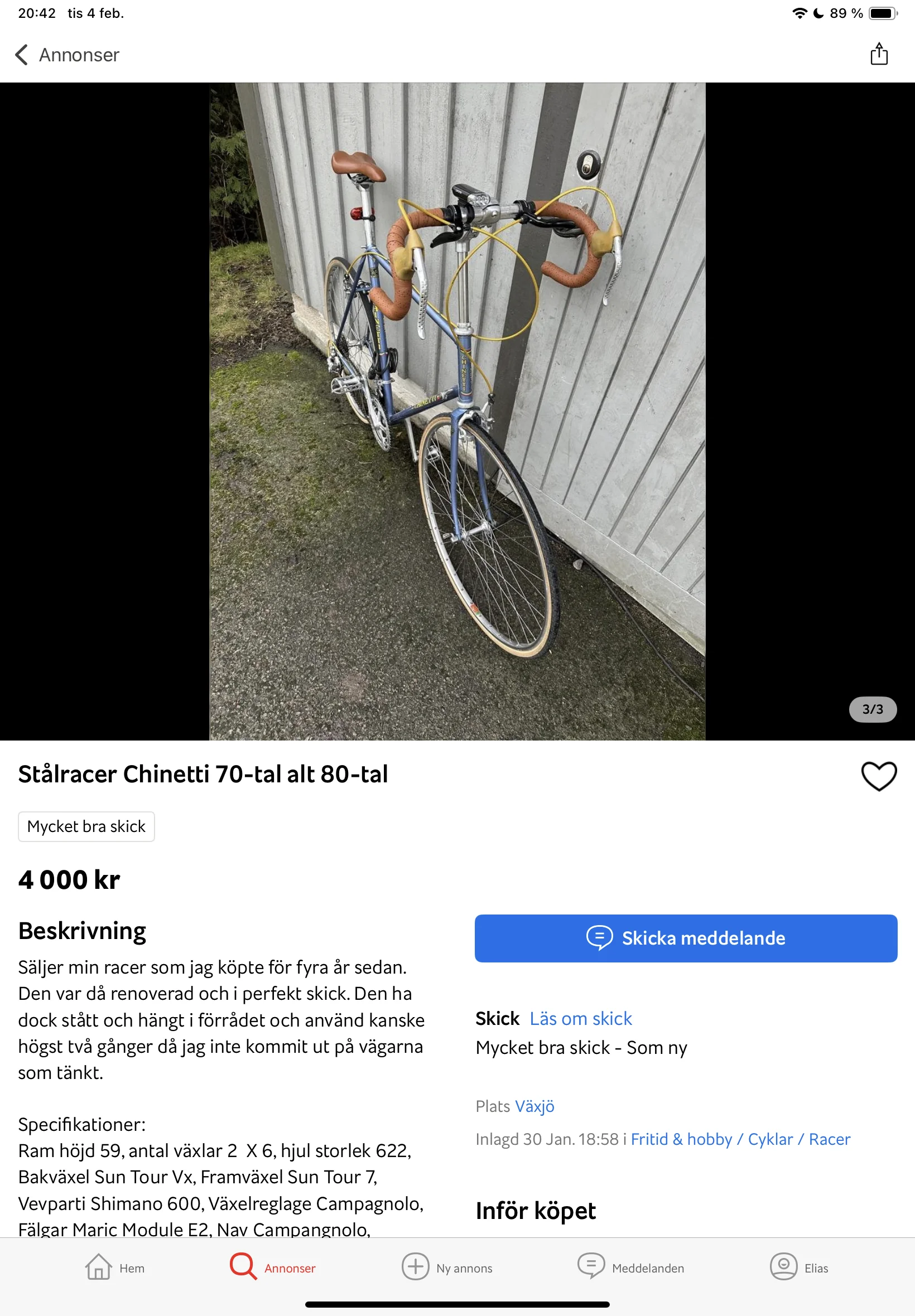Tap Skicka meddelande to contact seller
Image resolution: width=915 pixels, height=1316 pixels.
click(x=685, y=938)
